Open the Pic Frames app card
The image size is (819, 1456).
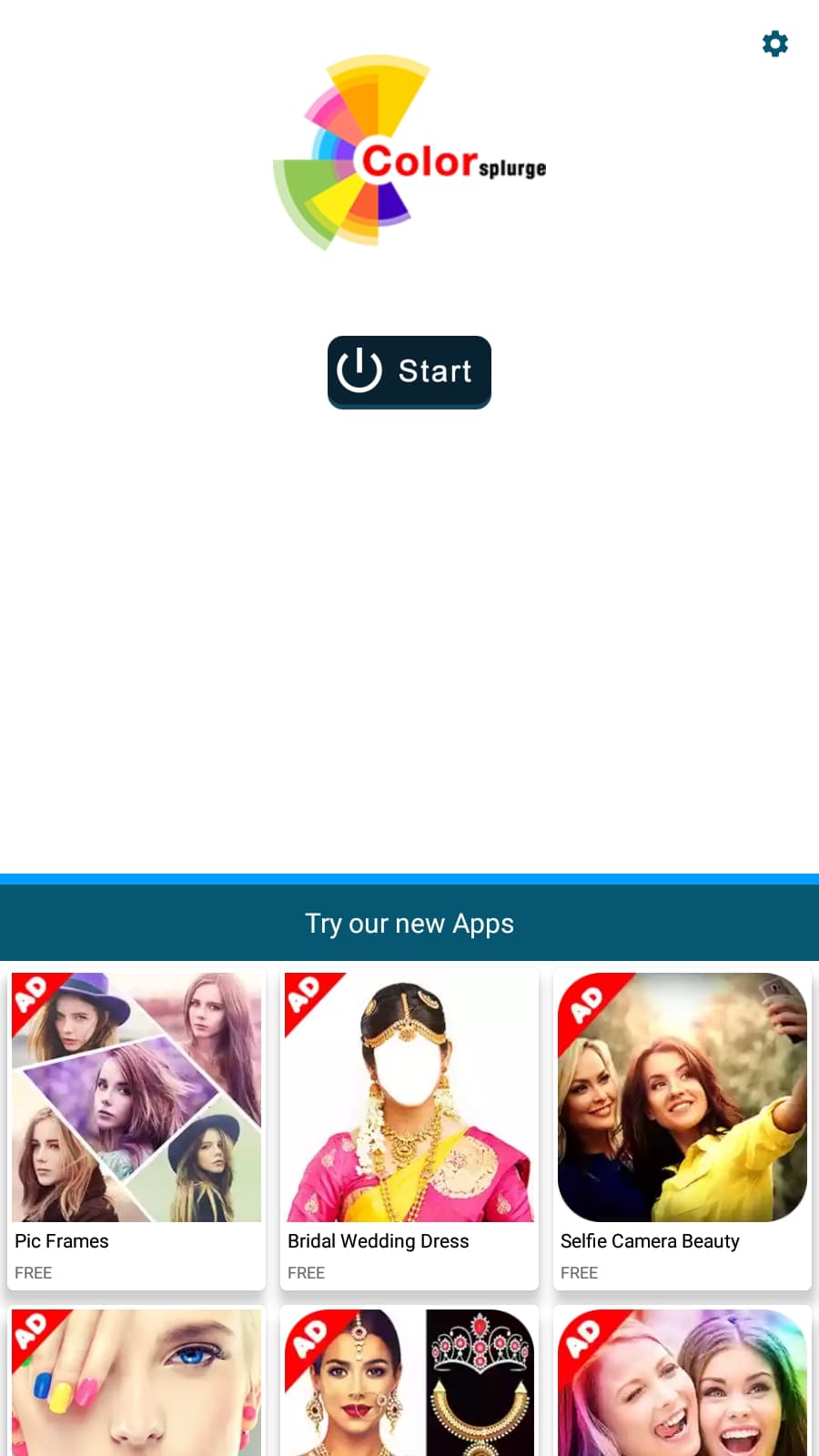coord(136,1129)
